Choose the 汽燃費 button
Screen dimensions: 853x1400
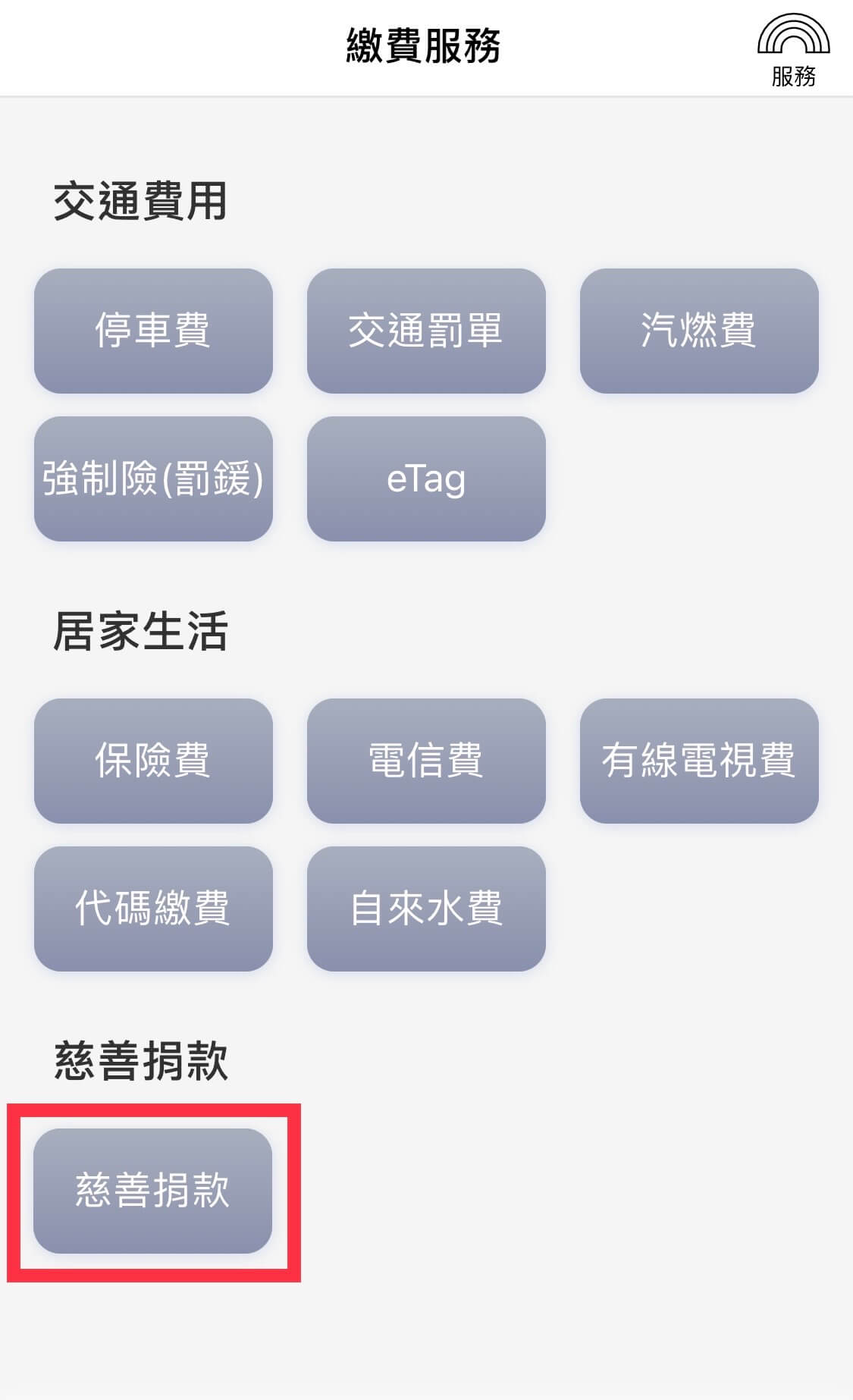699,331
